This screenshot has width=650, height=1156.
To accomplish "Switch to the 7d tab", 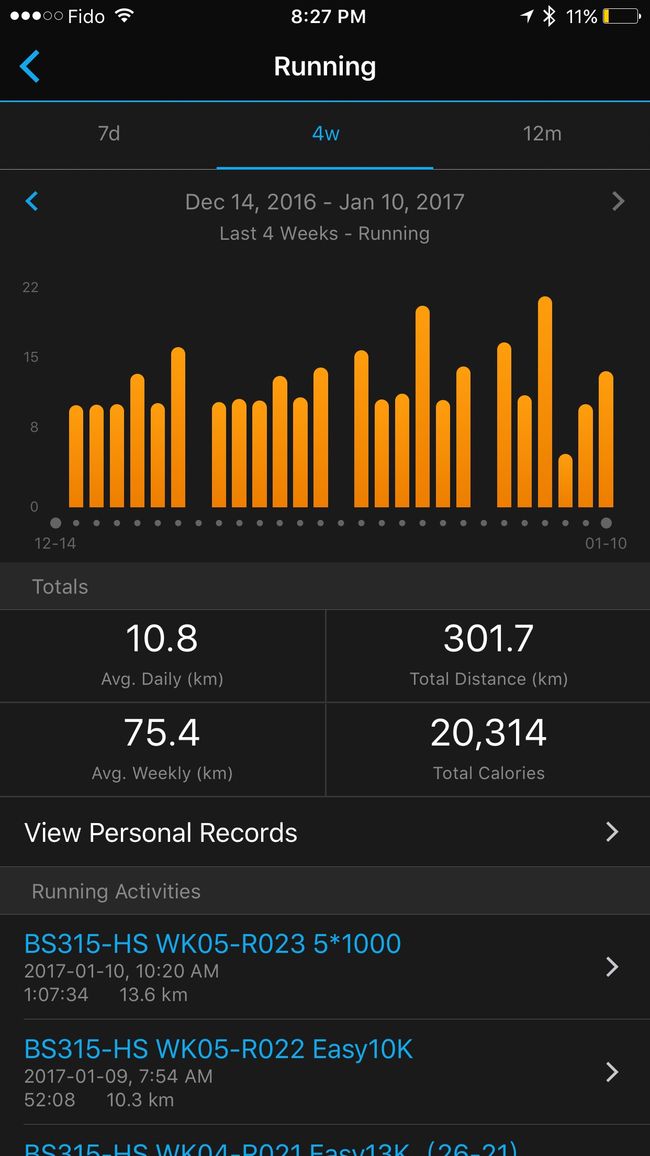I will [x=108, y=133].
